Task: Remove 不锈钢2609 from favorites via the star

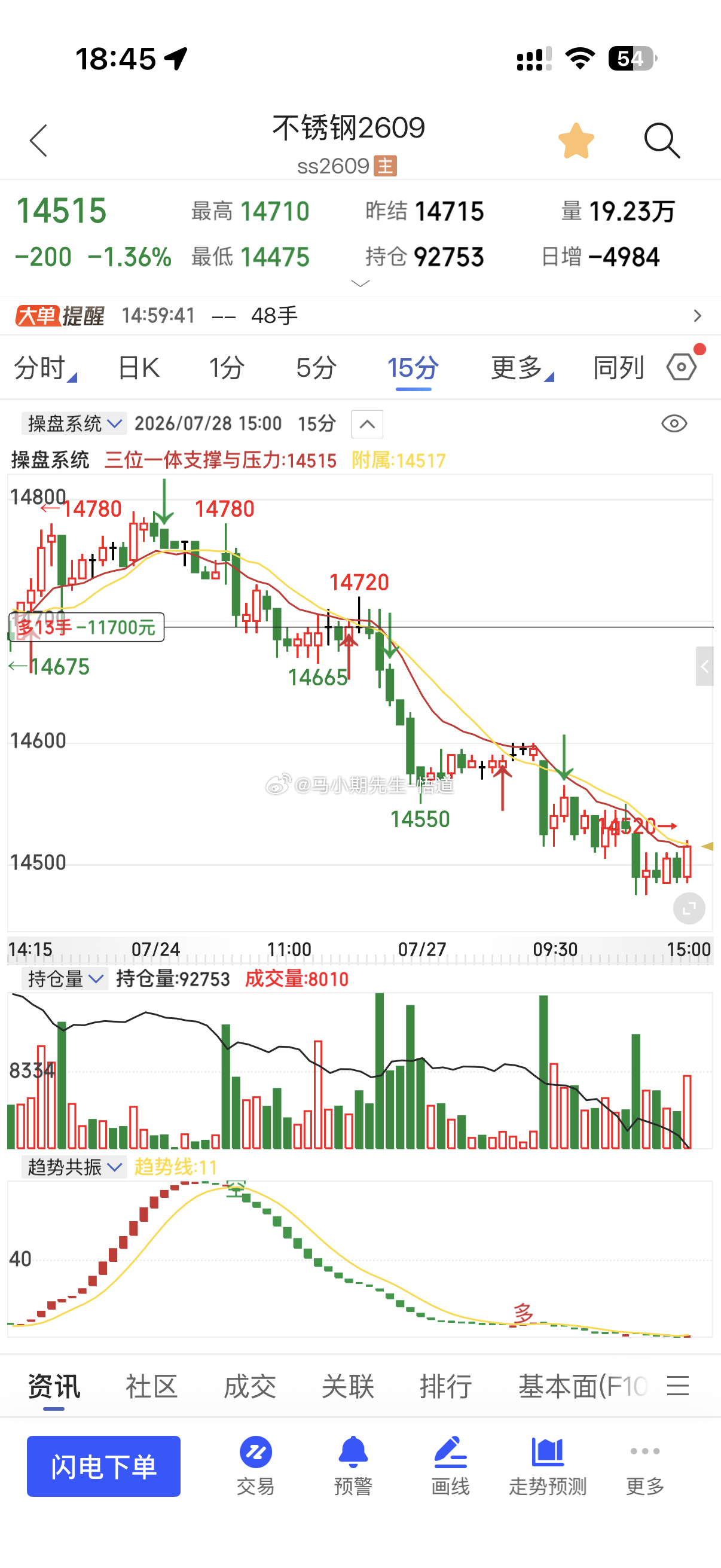Action: [576, 141]
